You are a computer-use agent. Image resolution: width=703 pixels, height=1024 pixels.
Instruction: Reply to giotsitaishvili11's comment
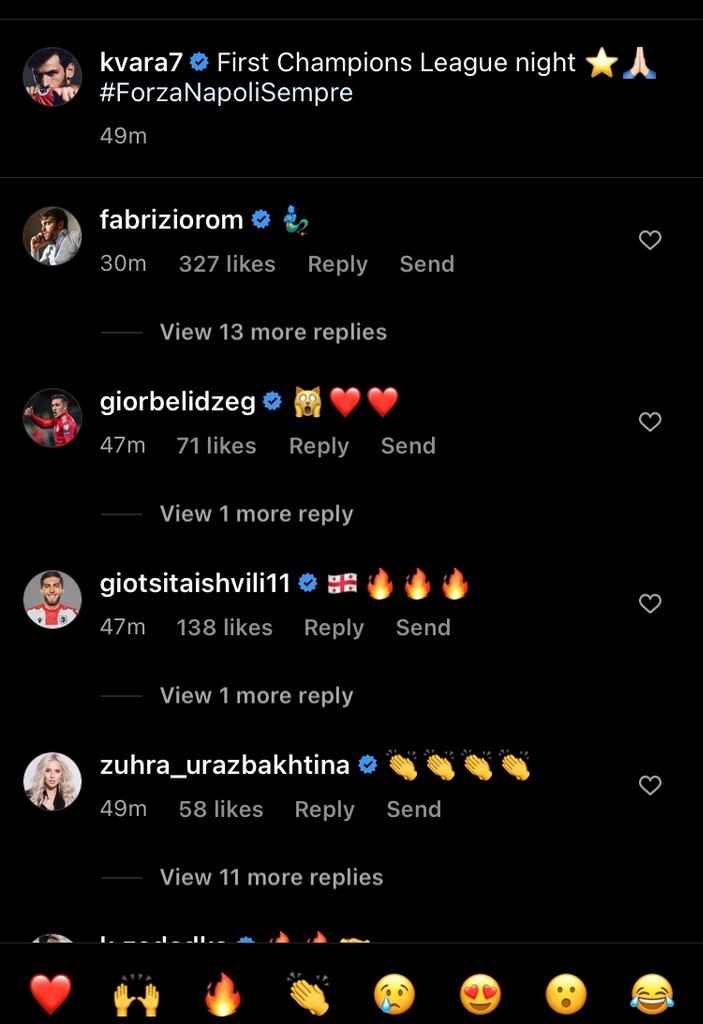point(334,628)
